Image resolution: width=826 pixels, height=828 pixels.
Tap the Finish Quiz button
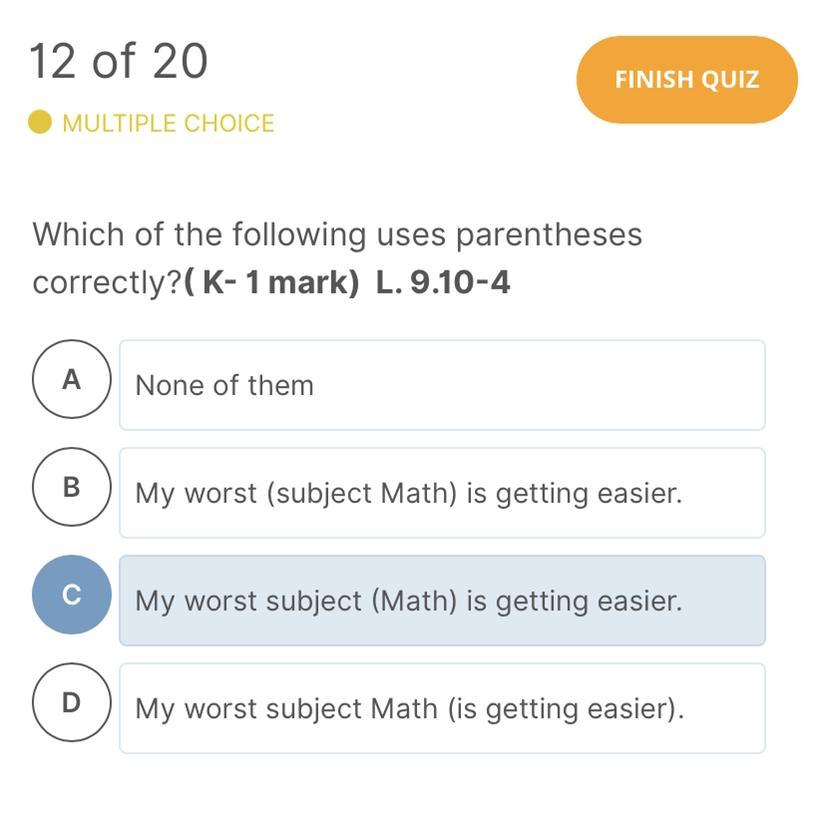coord(686,80)
